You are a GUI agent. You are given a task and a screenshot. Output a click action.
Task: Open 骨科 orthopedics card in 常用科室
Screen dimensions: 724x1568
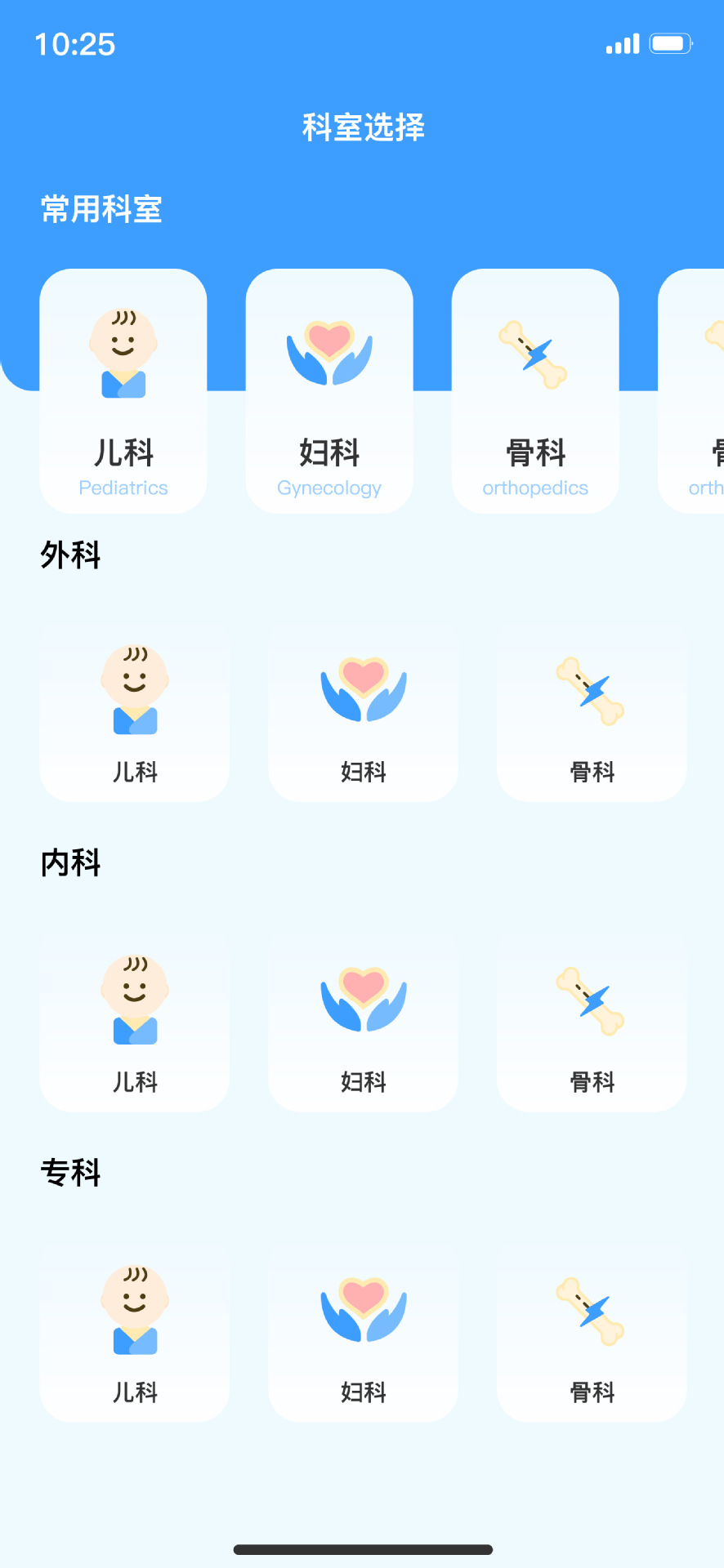point(535,392)
